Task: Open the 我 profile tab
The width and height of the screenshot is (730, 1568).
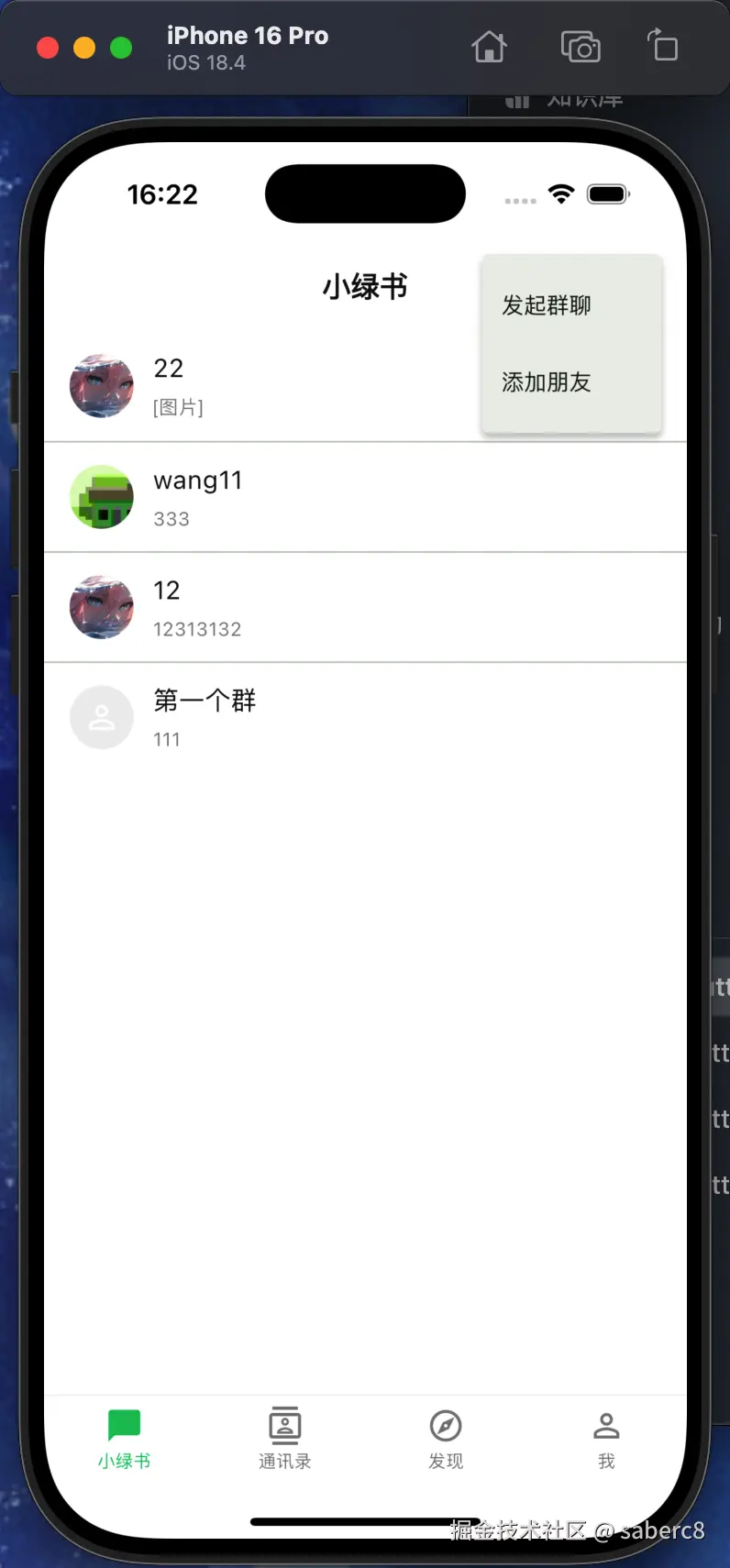Action: pos(606,1439)
